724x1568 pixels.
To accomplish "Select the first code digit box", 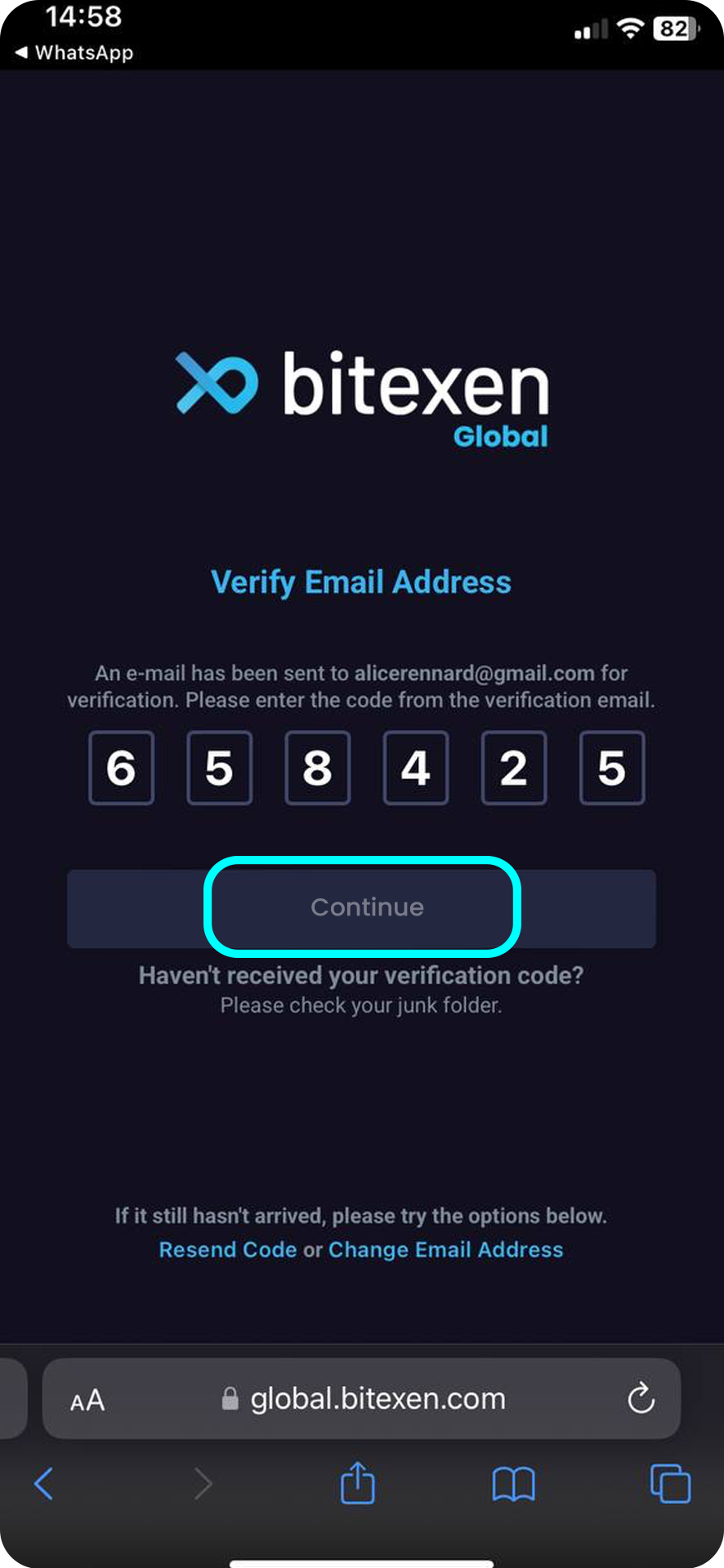I will point(121,768).
